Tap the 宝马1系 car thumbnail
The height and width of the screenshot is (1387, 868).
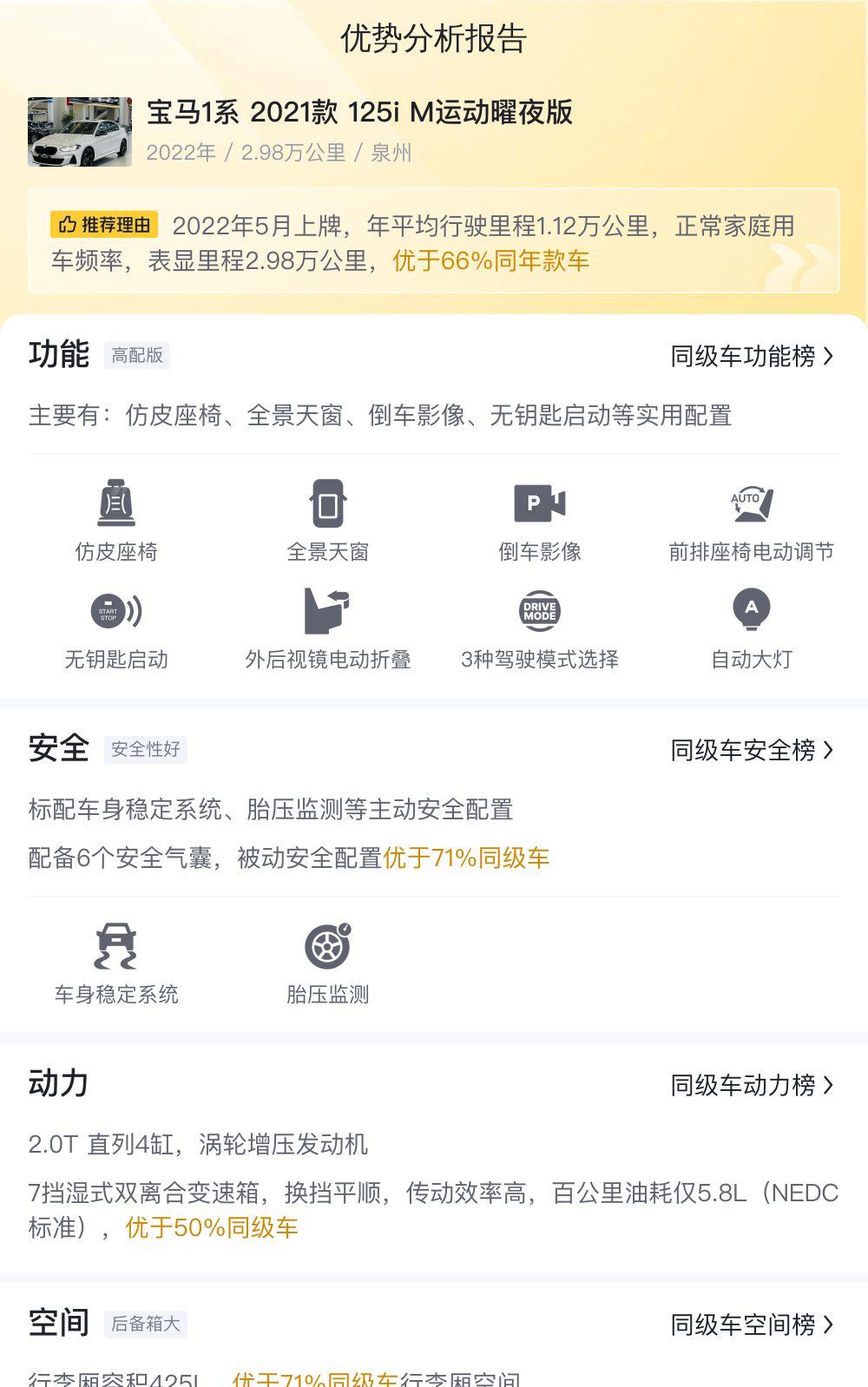click(80, 132)
